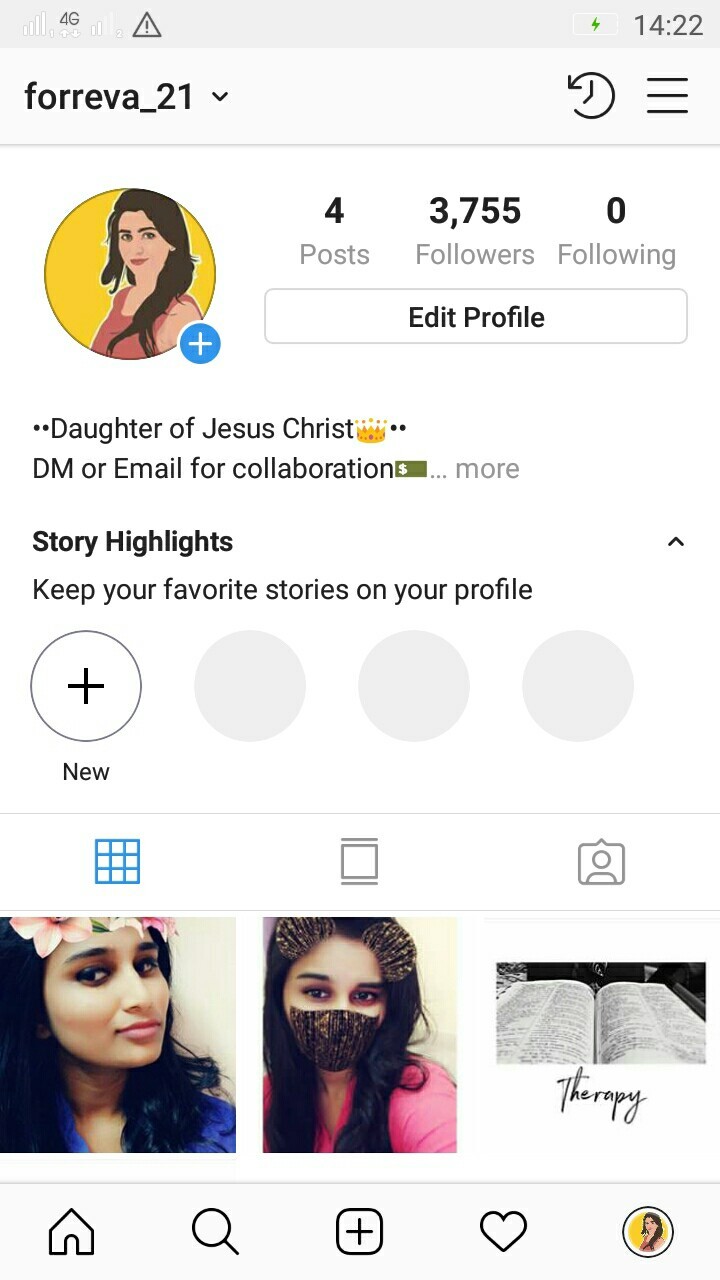720x1280 pixels.
Task: Open the activity heart tab
Action: coord(503,1231)
